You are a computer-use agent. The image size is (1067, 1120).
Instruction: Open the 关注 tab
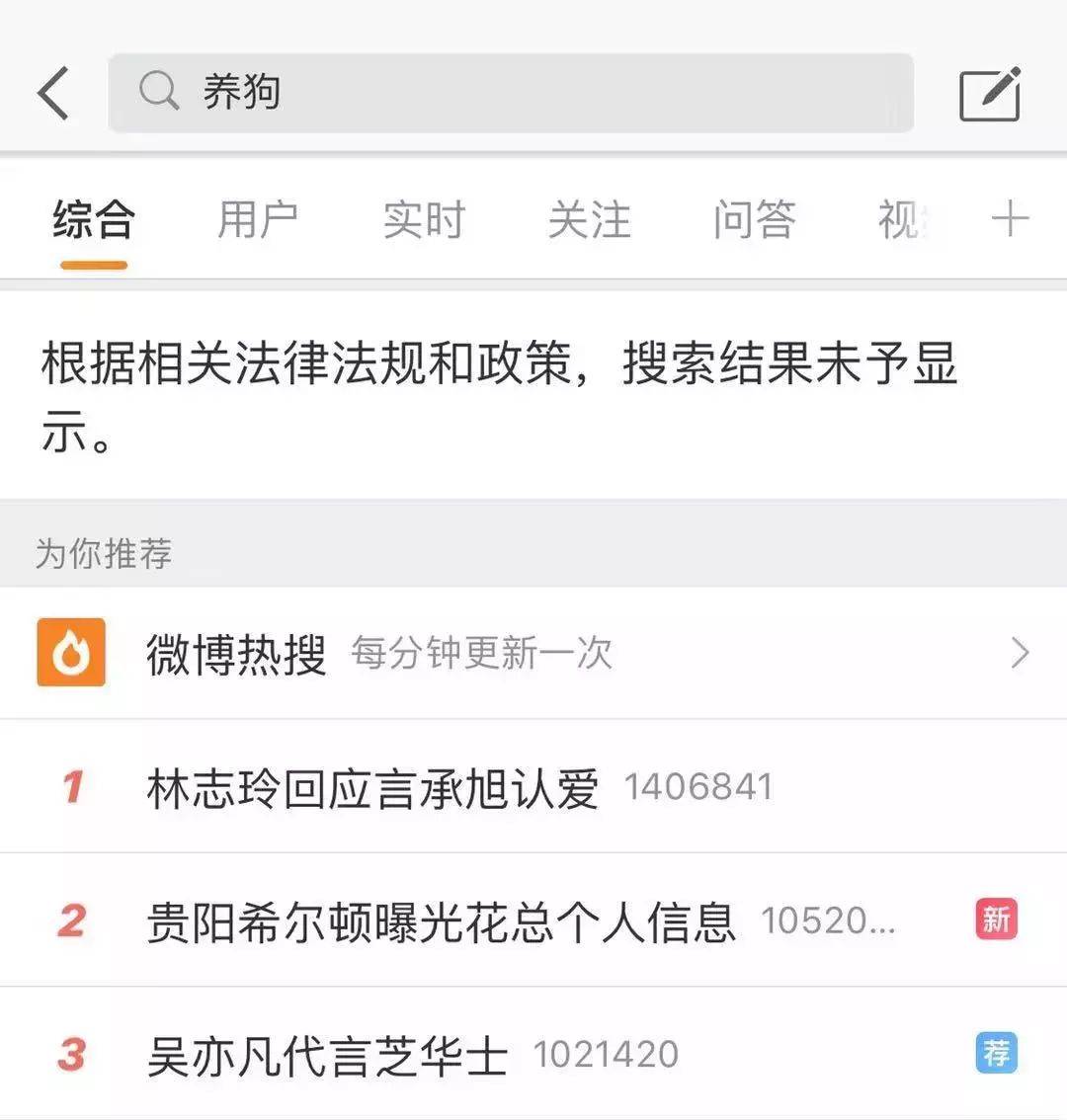click(590, 219)
